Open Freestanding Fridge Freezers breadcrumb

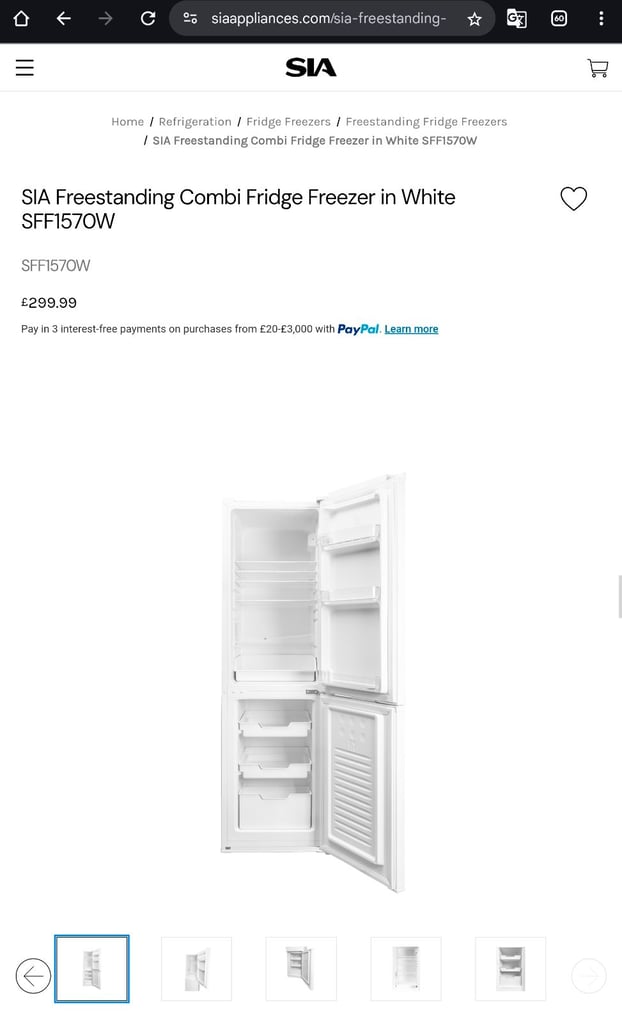(x=426, y=121)
